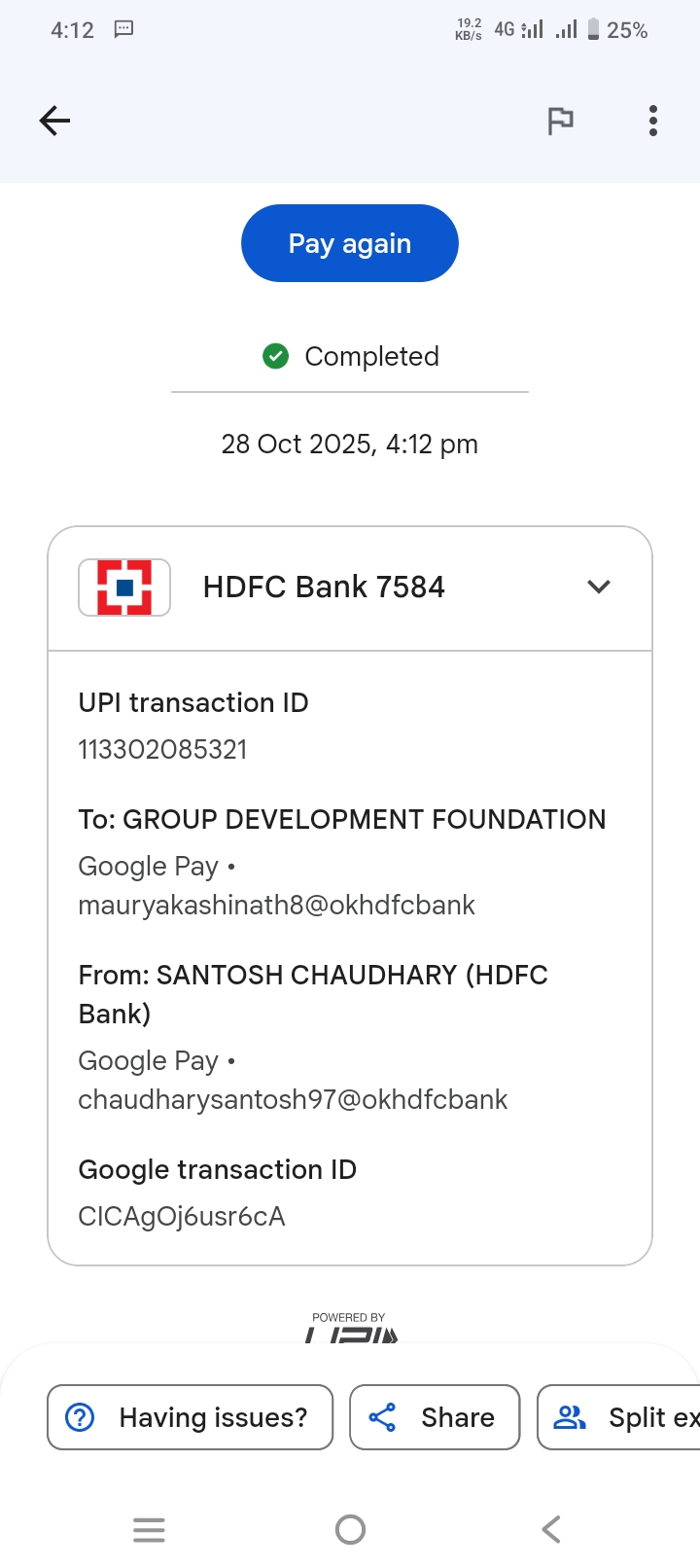The image size is (700, 1568).
Task: Go to the home screen
Action: point(350,1530)
